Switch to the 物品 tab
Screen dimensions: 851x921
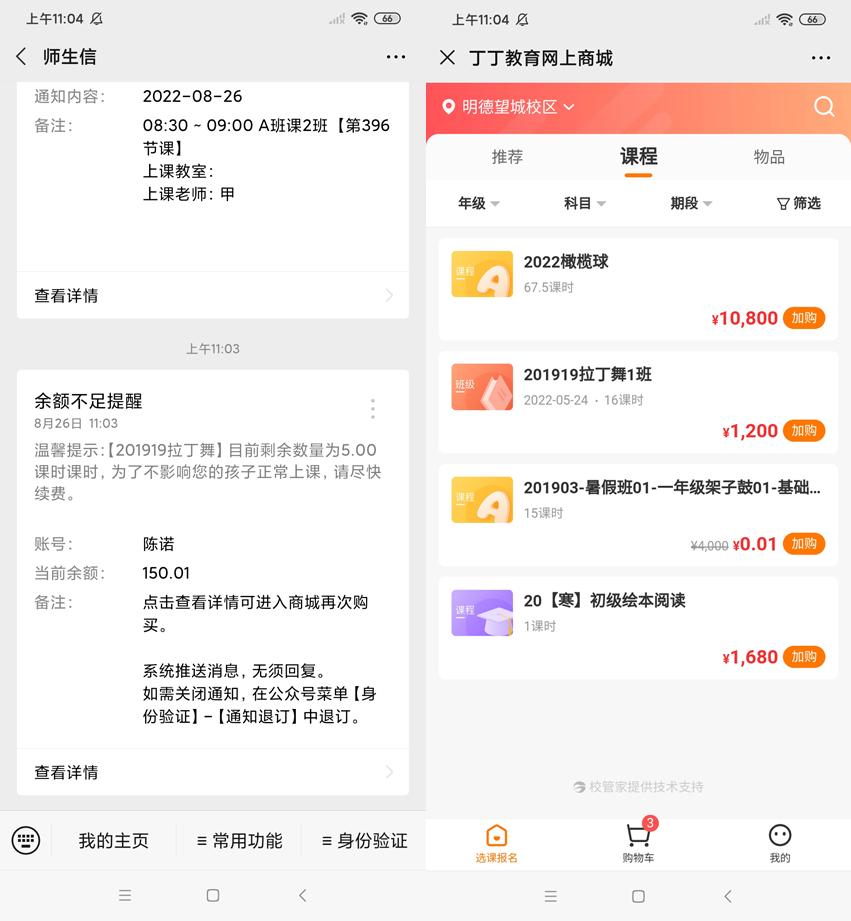coord(768,157)
